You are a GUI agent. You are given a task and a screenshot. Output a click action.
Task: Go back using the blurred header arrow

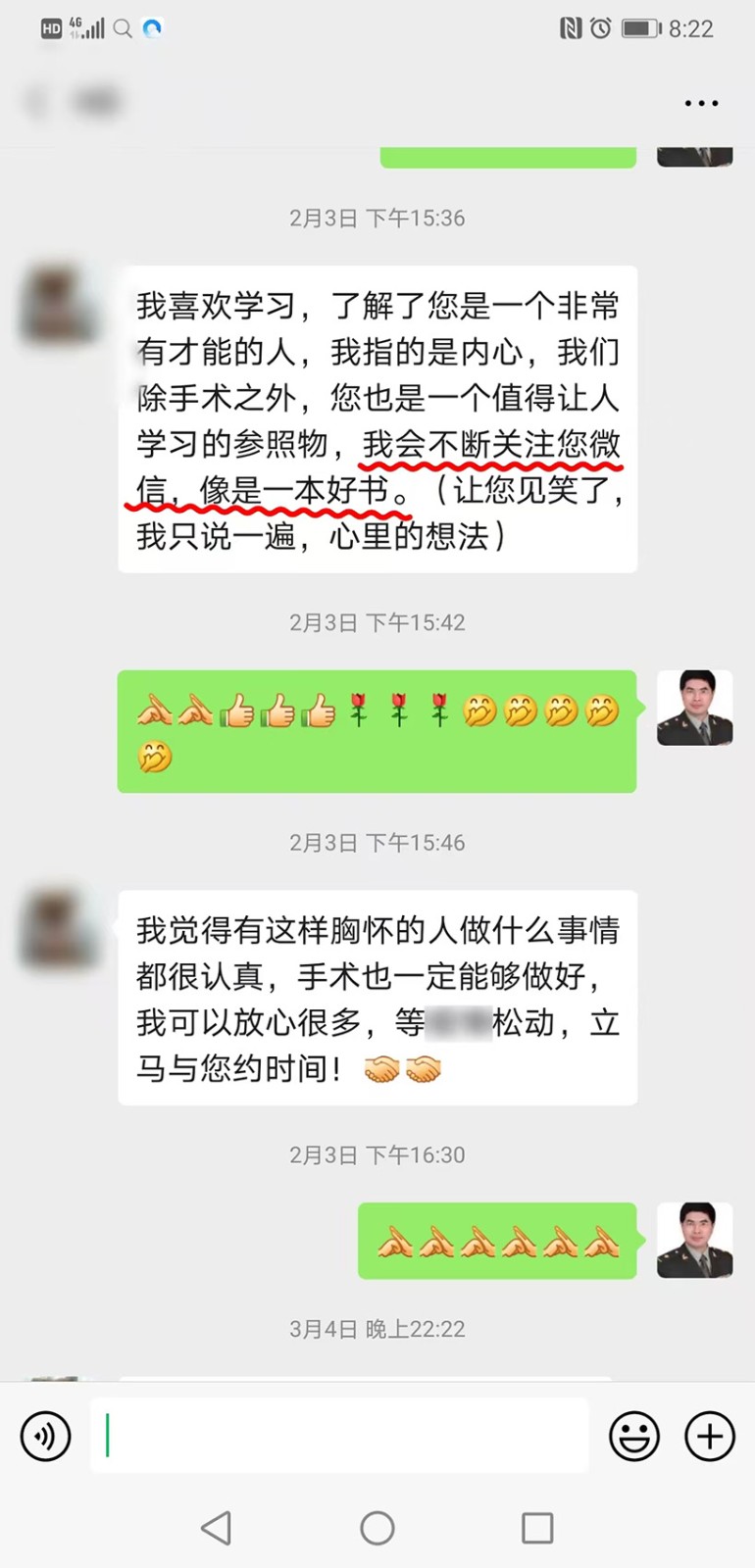pyautogui.click(x=37, y=102)
